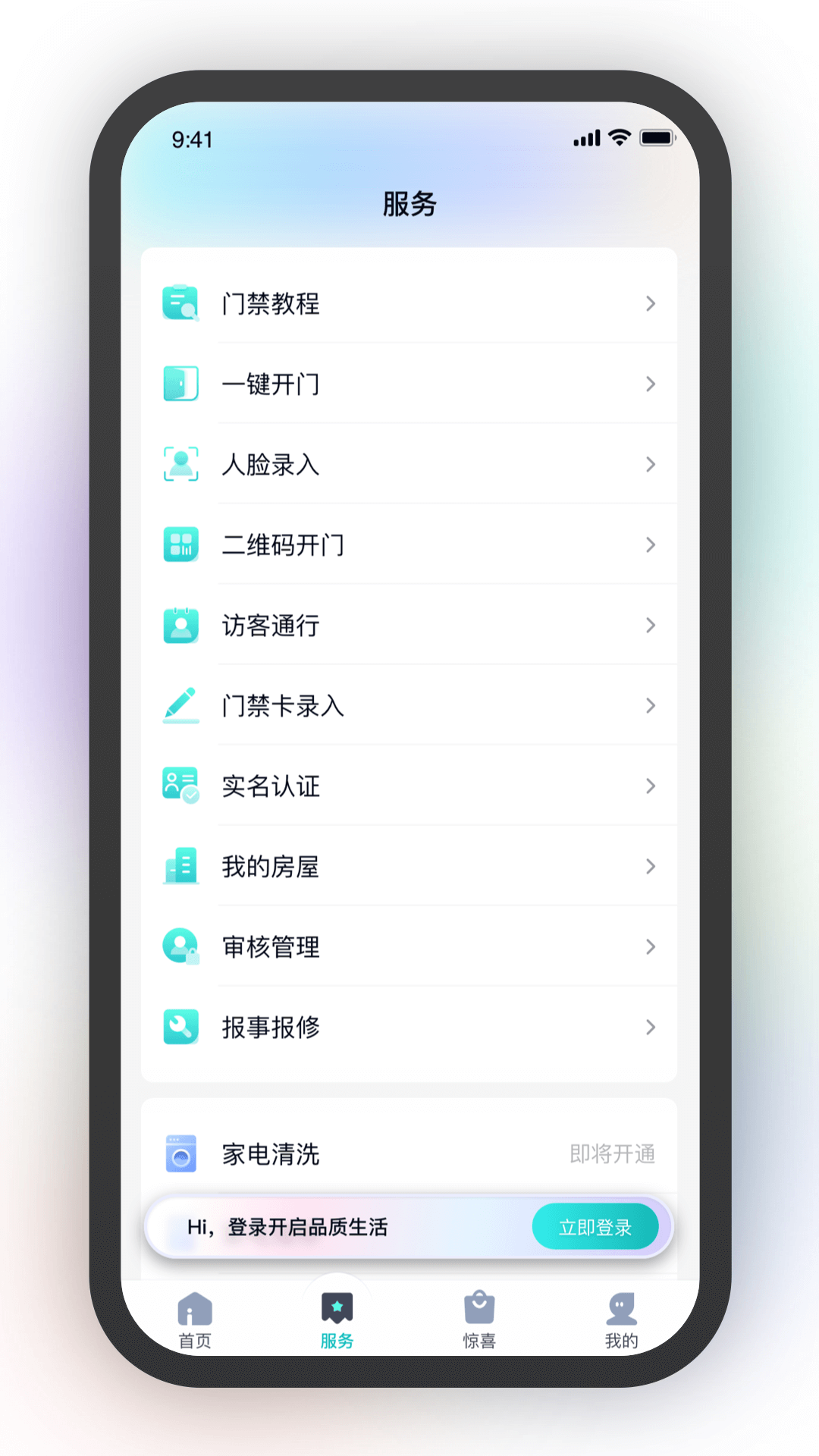Screen dimensions: 819x1456
Task: Tap the 家电清洗 row
Action: point(409,1153)
